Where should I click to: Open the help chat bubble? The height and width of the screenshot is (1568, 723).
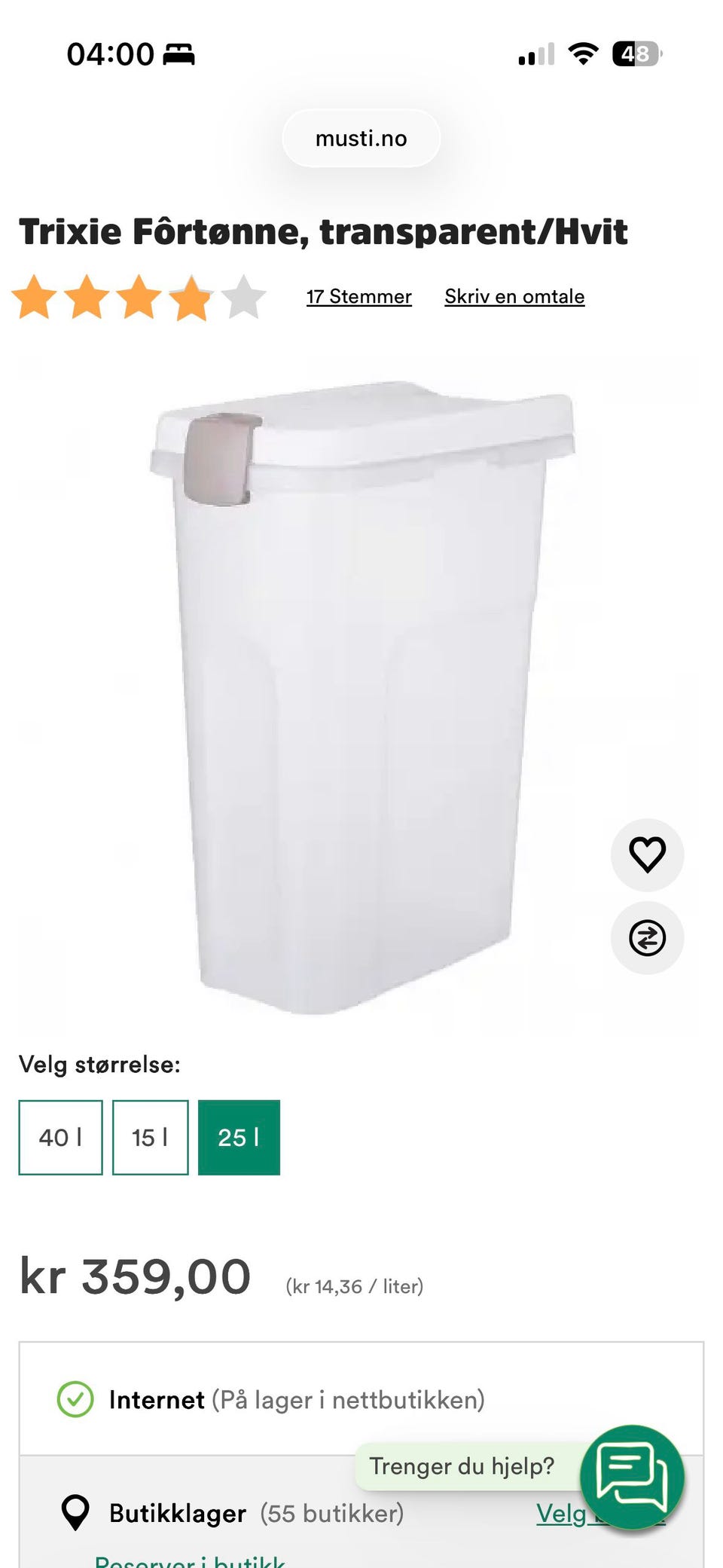click(631, 1477)
